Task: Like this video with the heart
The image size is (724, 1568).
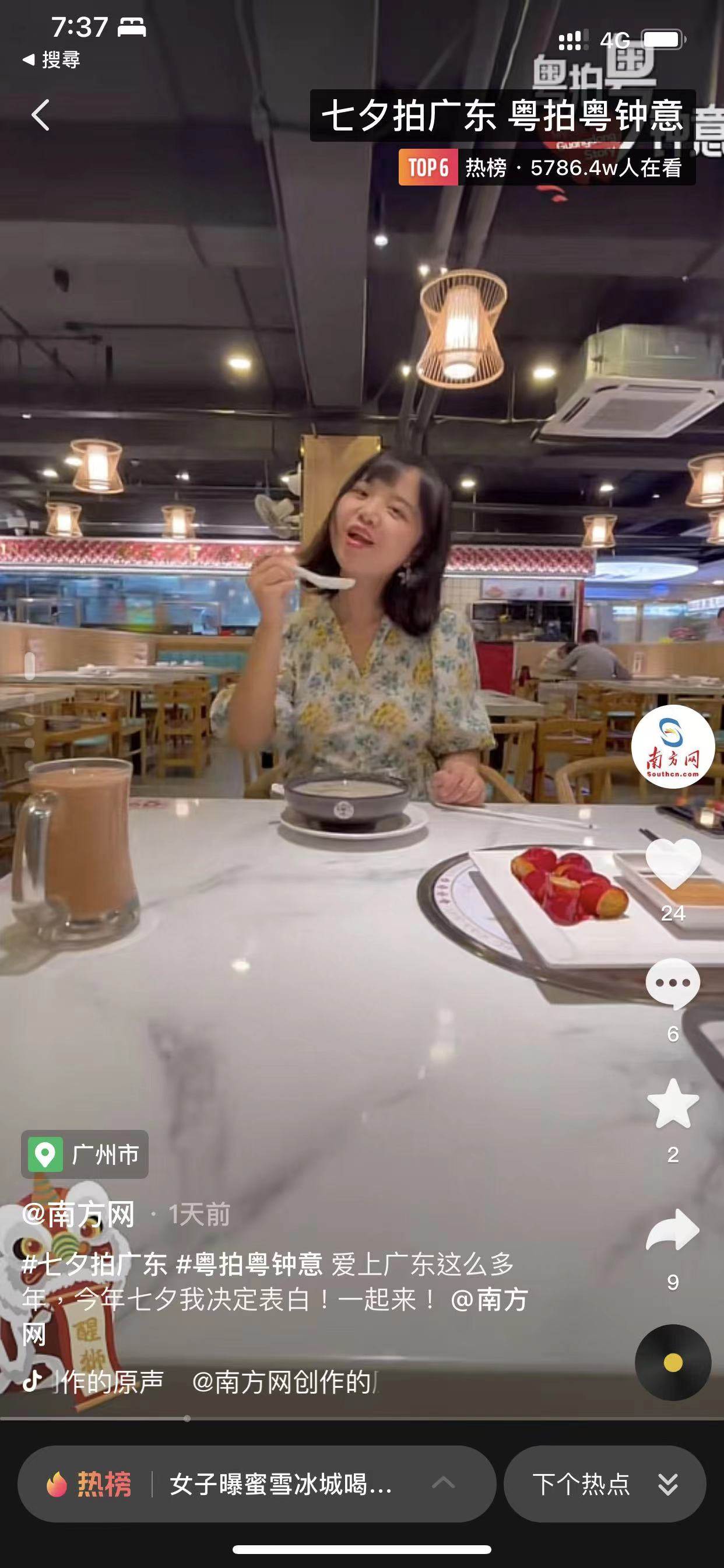Action: [672, 864]
